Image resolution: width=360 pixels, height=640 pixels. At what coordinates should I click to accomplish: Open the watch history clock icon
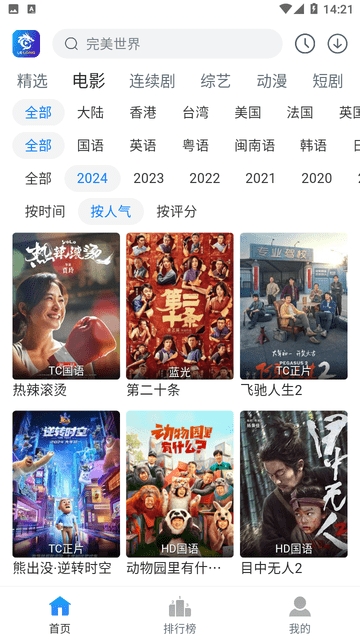point(305,44)
